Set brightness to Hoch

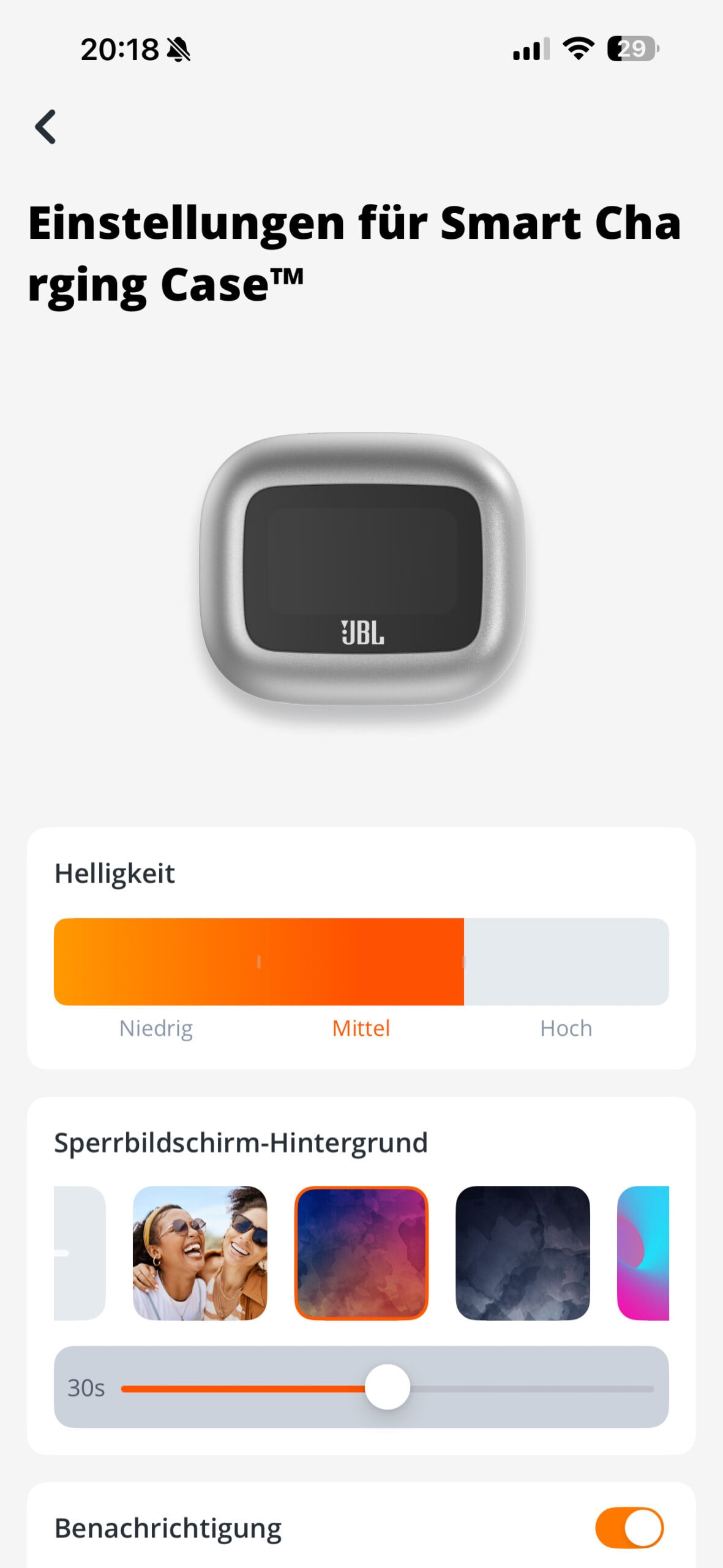(566, 962)
